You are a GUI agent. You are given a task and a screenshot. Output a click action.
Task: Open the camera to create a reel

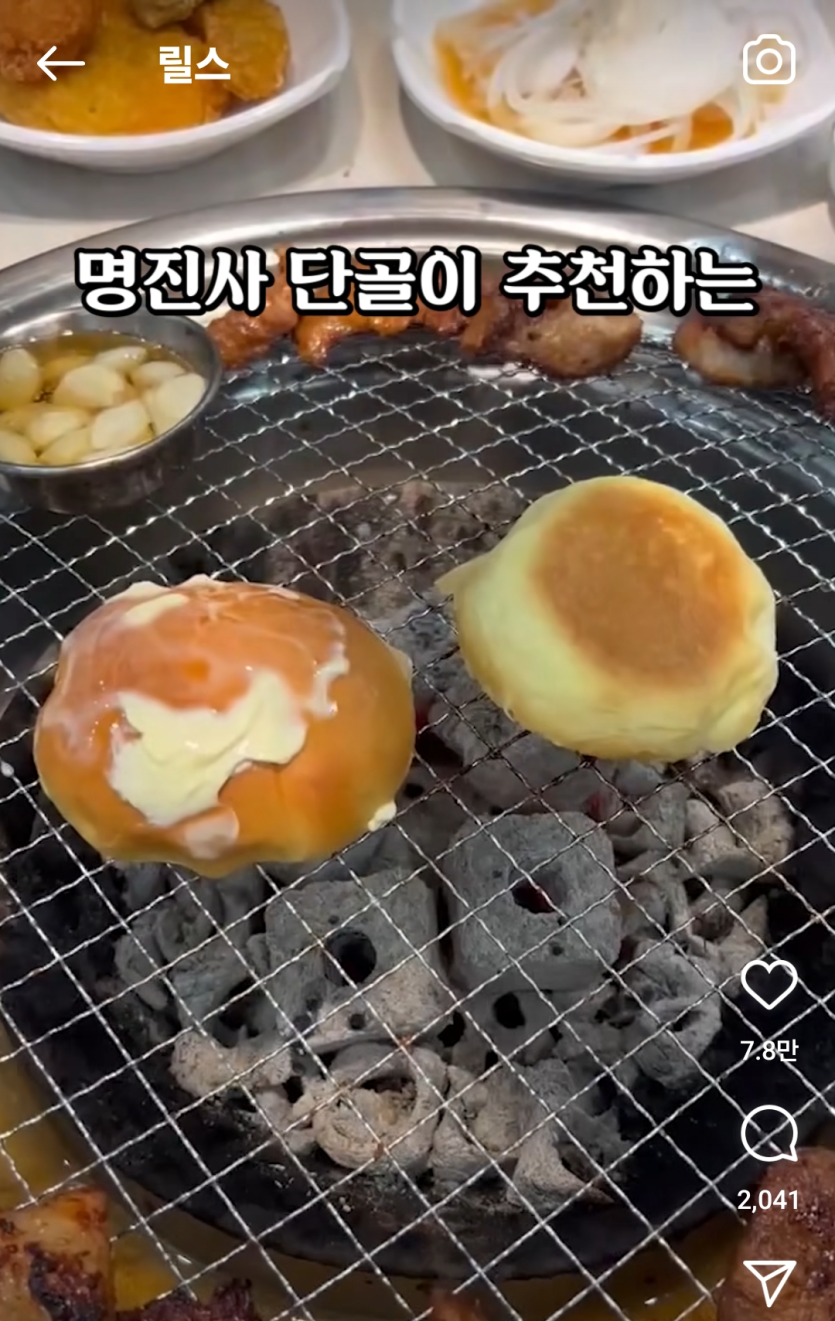[769, 61]
